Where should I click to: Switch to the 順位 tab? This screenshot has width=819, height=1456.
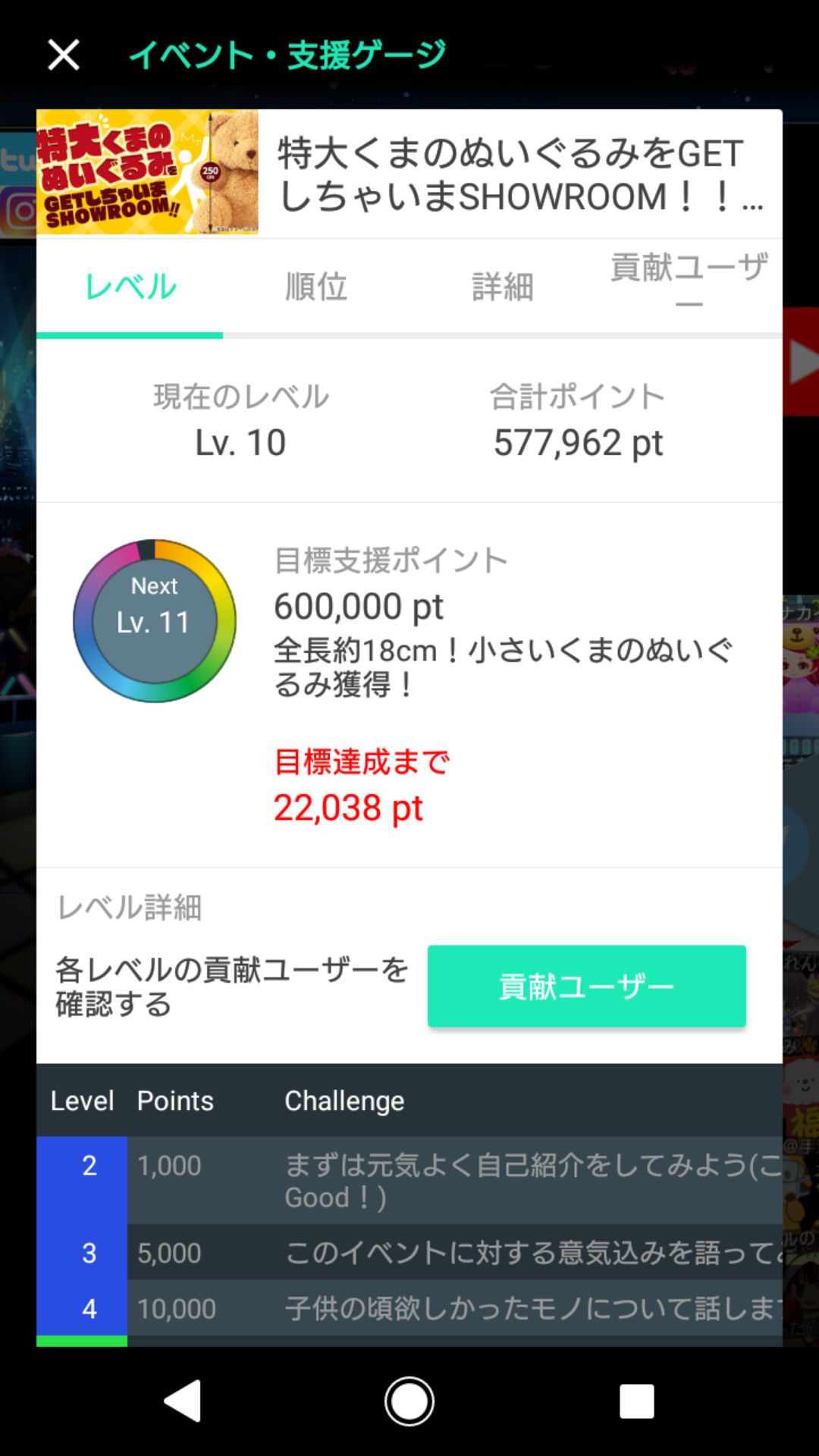pos(316,287)
